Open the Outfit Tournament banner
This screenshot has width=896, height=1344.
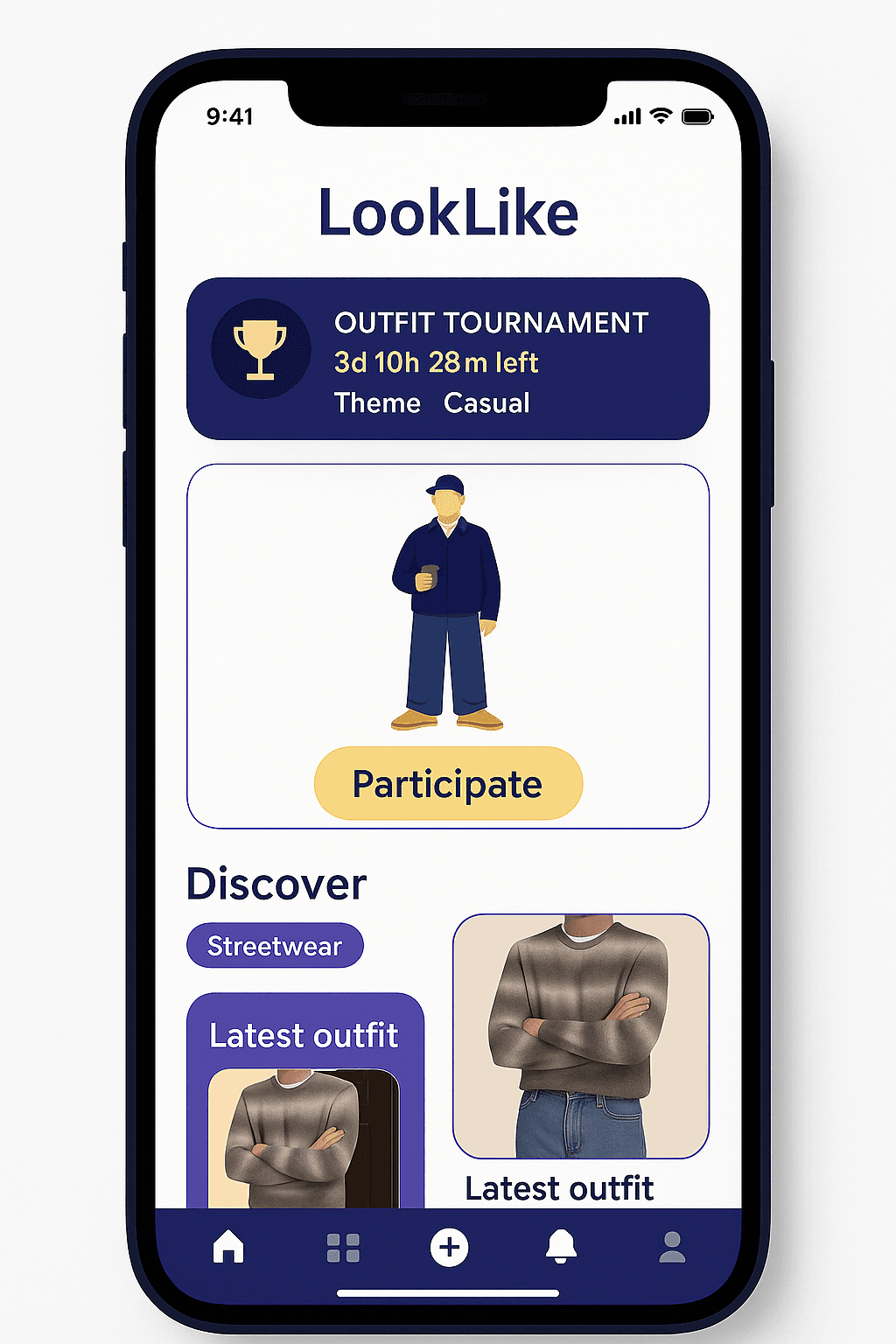pos(448,359)
